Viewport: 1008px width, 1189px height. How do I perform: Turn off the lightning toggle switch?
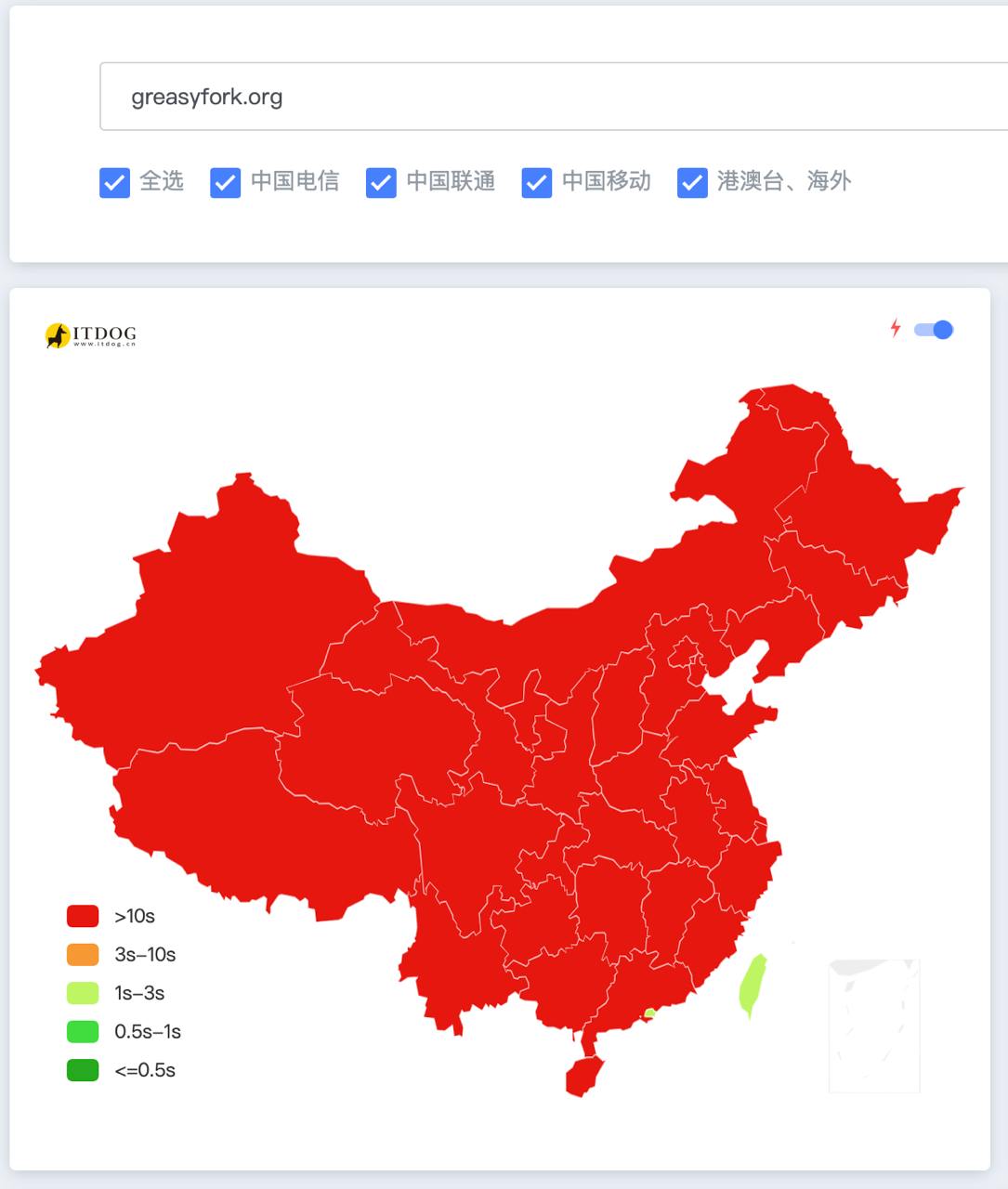click(933, 330)
